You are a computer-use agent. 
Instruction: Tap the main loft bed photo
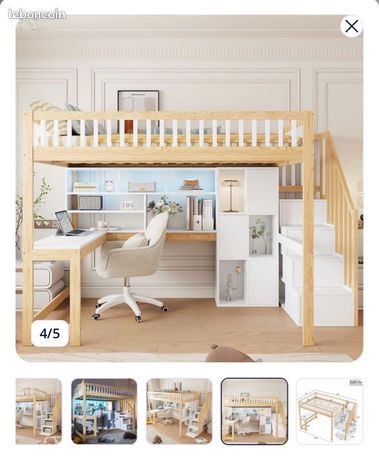coord(189,188)
